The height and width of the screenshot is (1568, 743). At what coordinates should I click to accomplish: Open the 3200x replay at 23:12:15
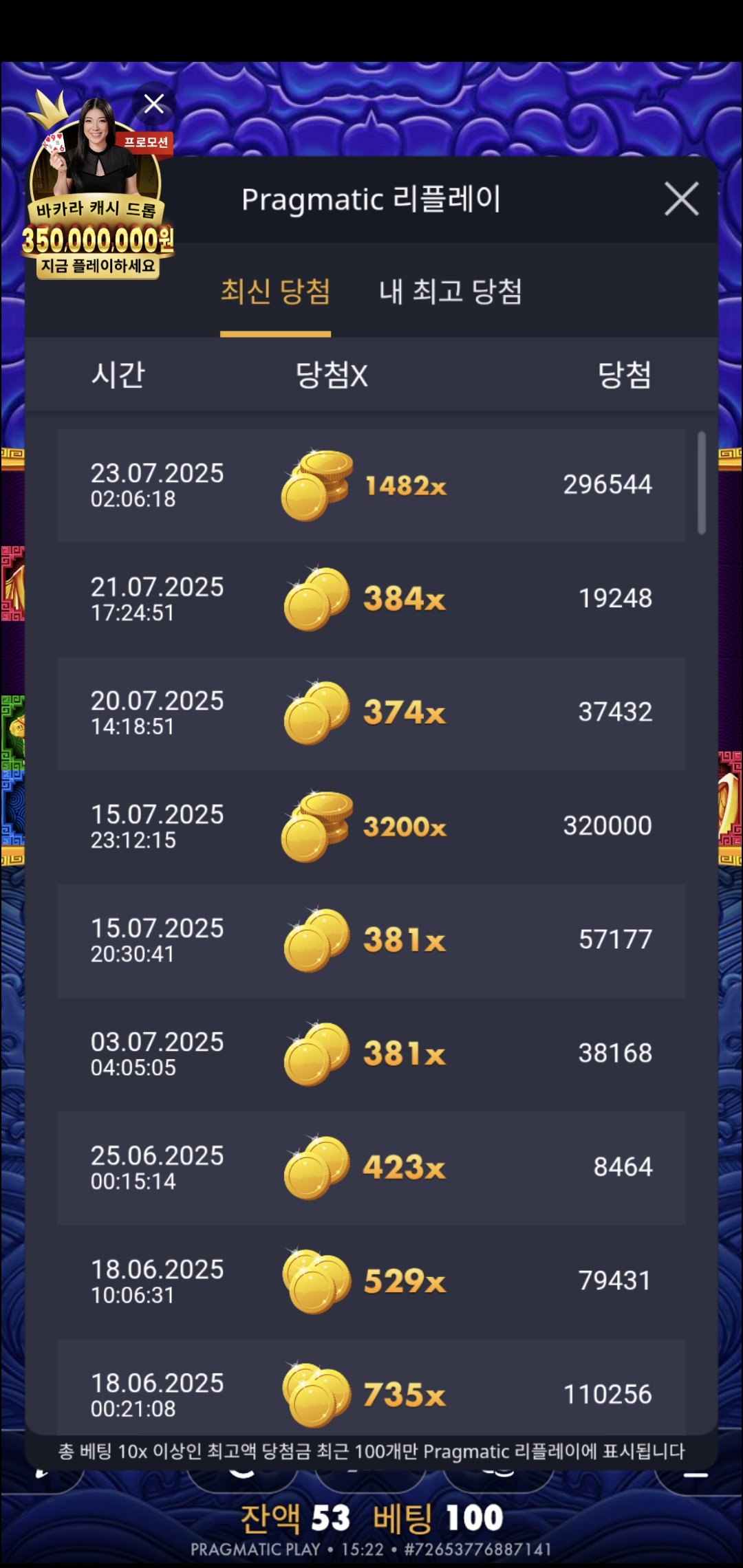click(371, 826)
